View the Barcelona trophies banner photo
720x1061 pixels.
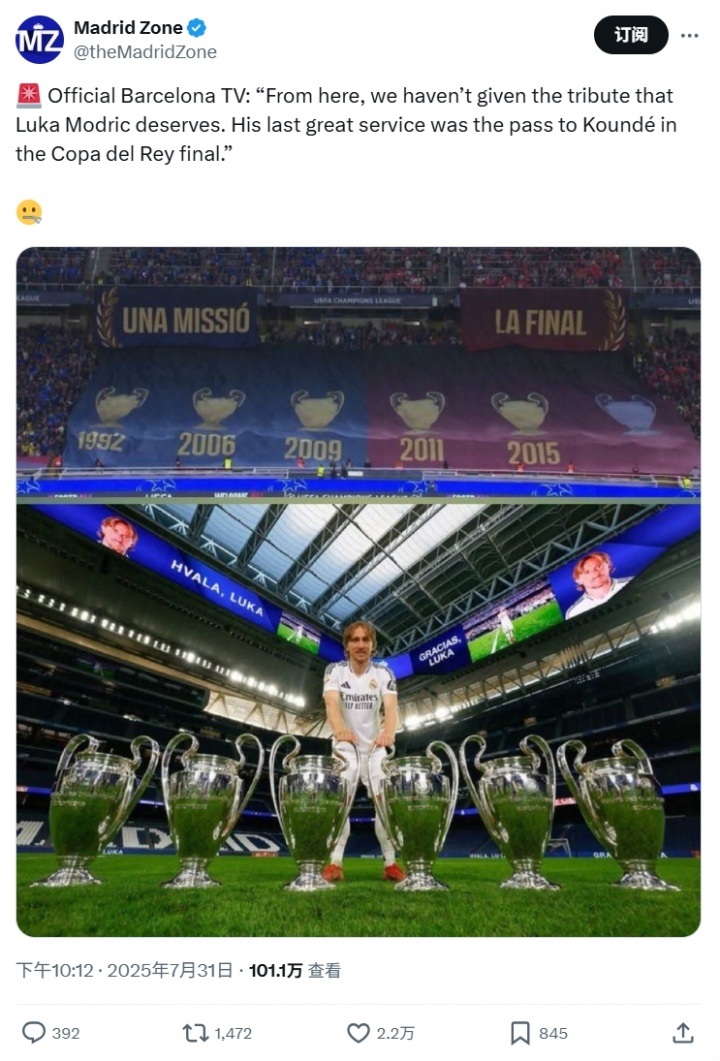point(358,372)
